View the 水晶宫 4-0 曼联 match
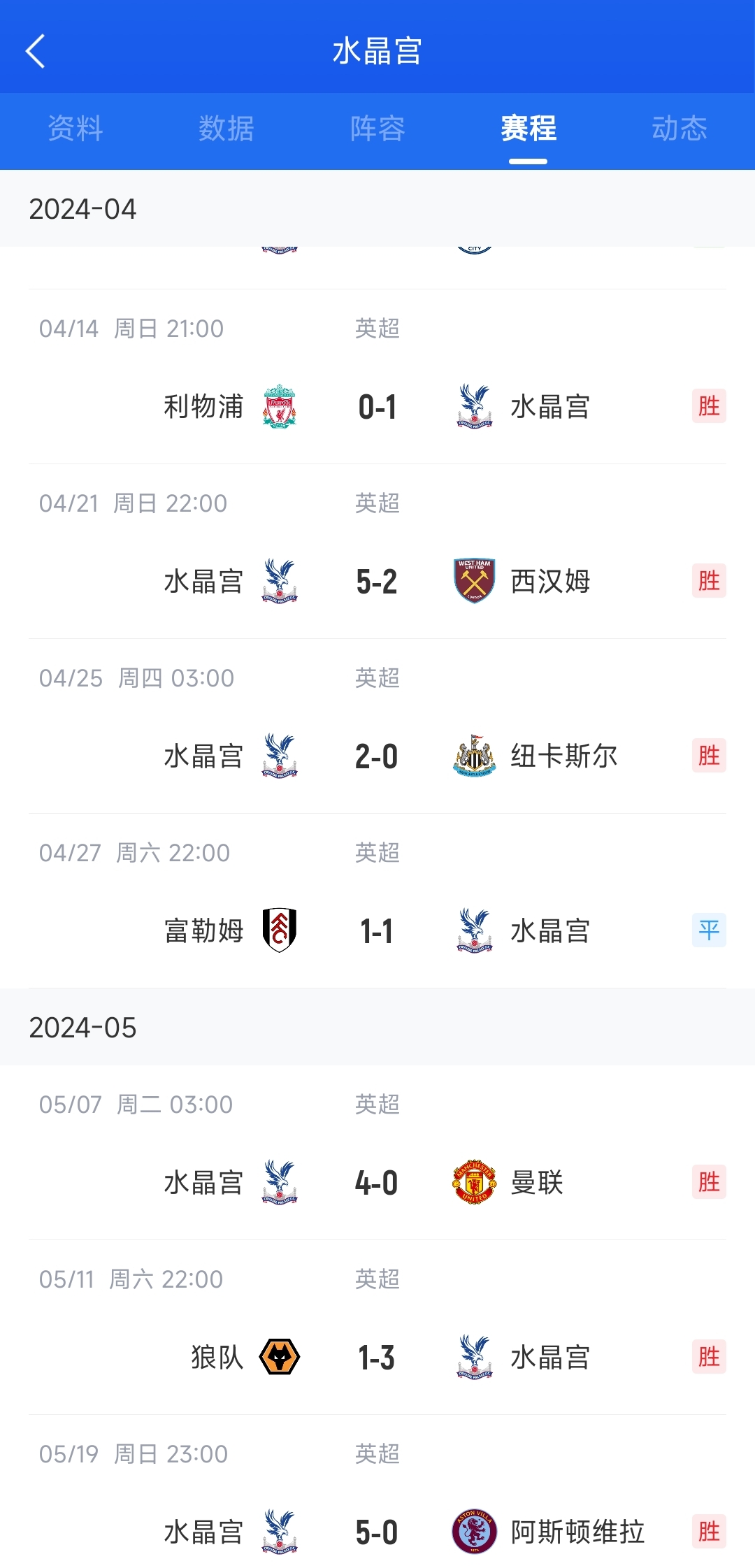This screenshot has height=1568, width=755. 377,1153
